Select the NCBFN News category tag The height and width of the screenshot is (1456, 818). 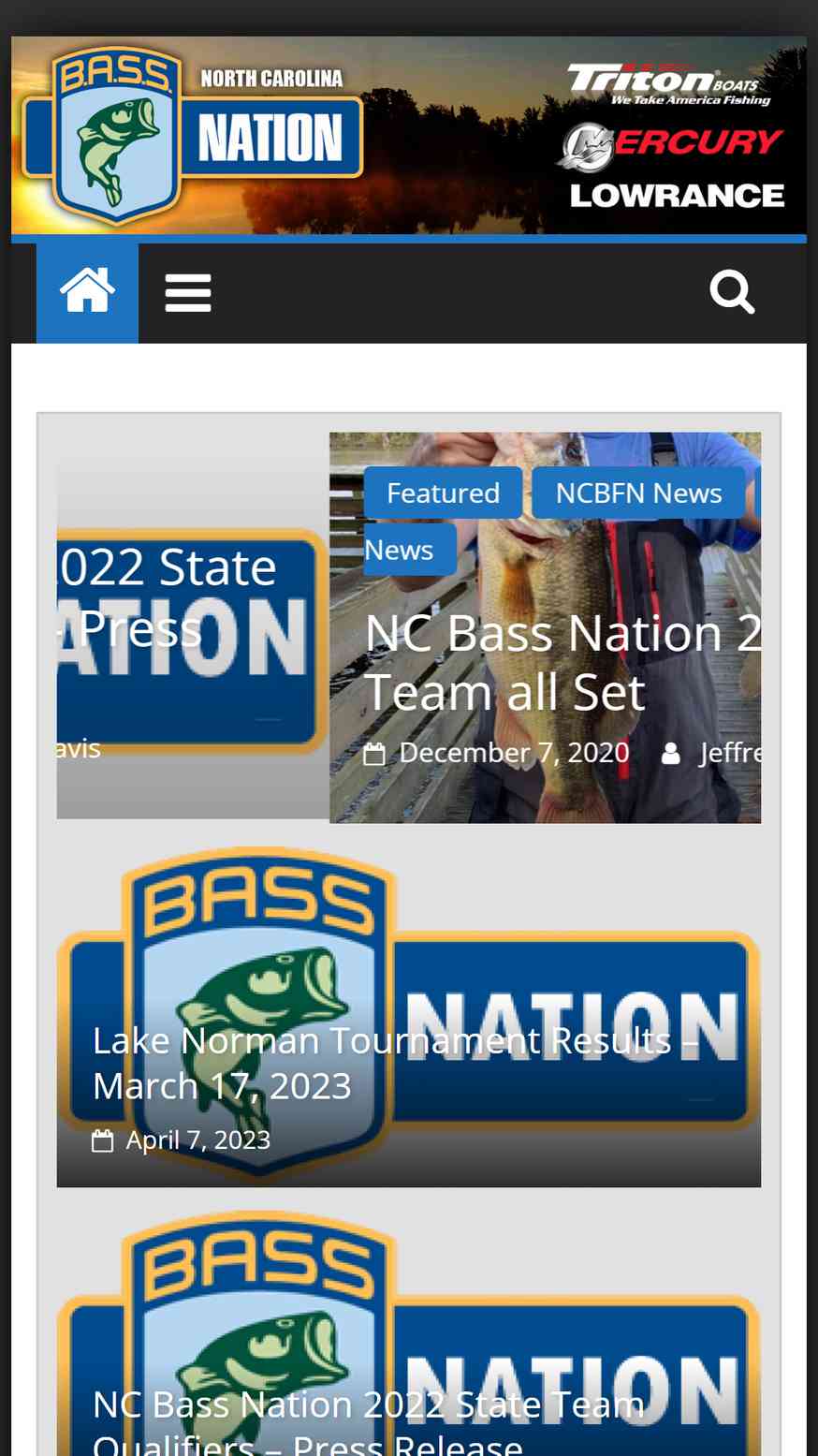(x=638, y=493)
